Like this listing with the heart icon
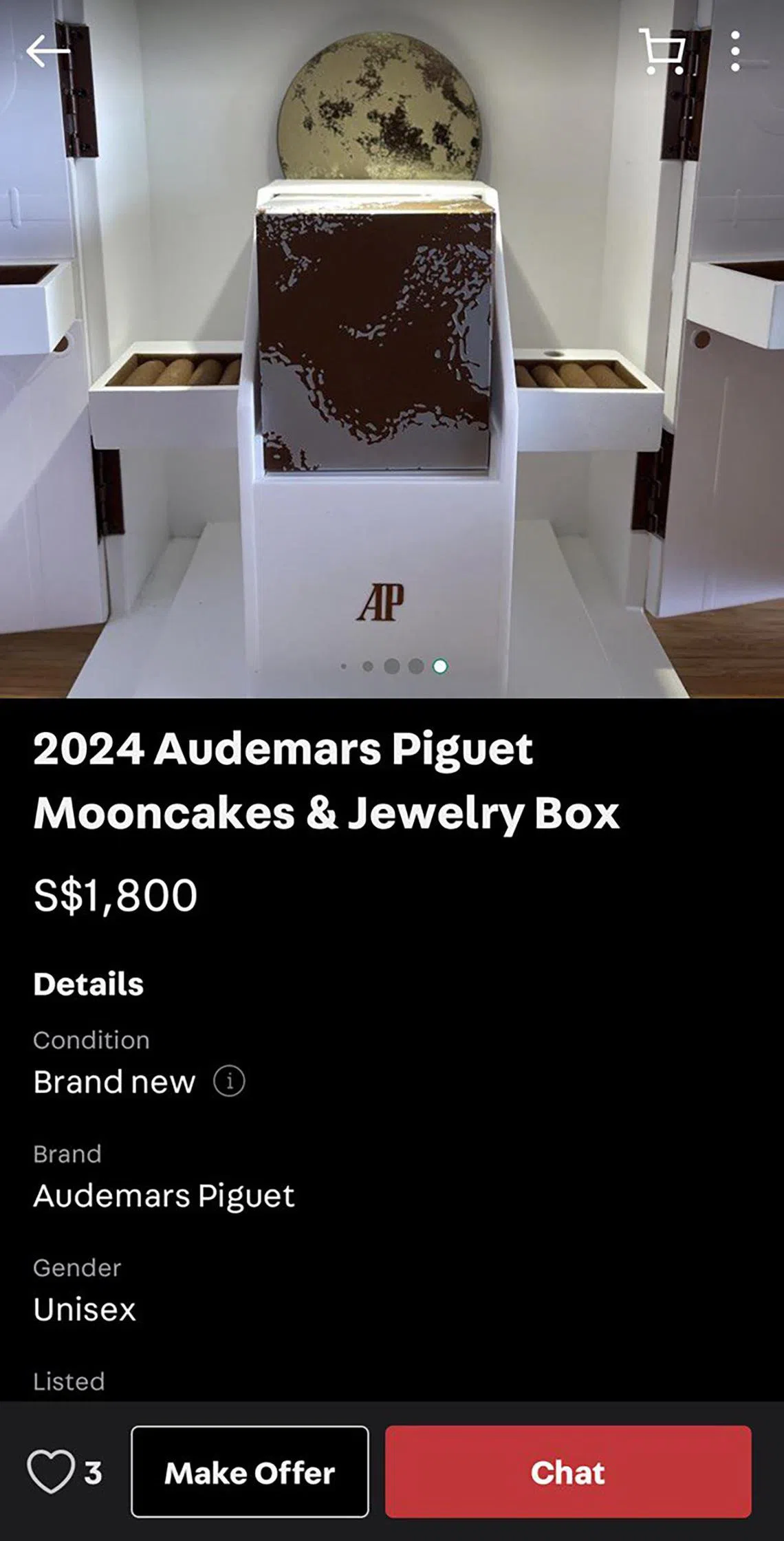Screen dimensions: 784x1541 (x=51, y=1472)
